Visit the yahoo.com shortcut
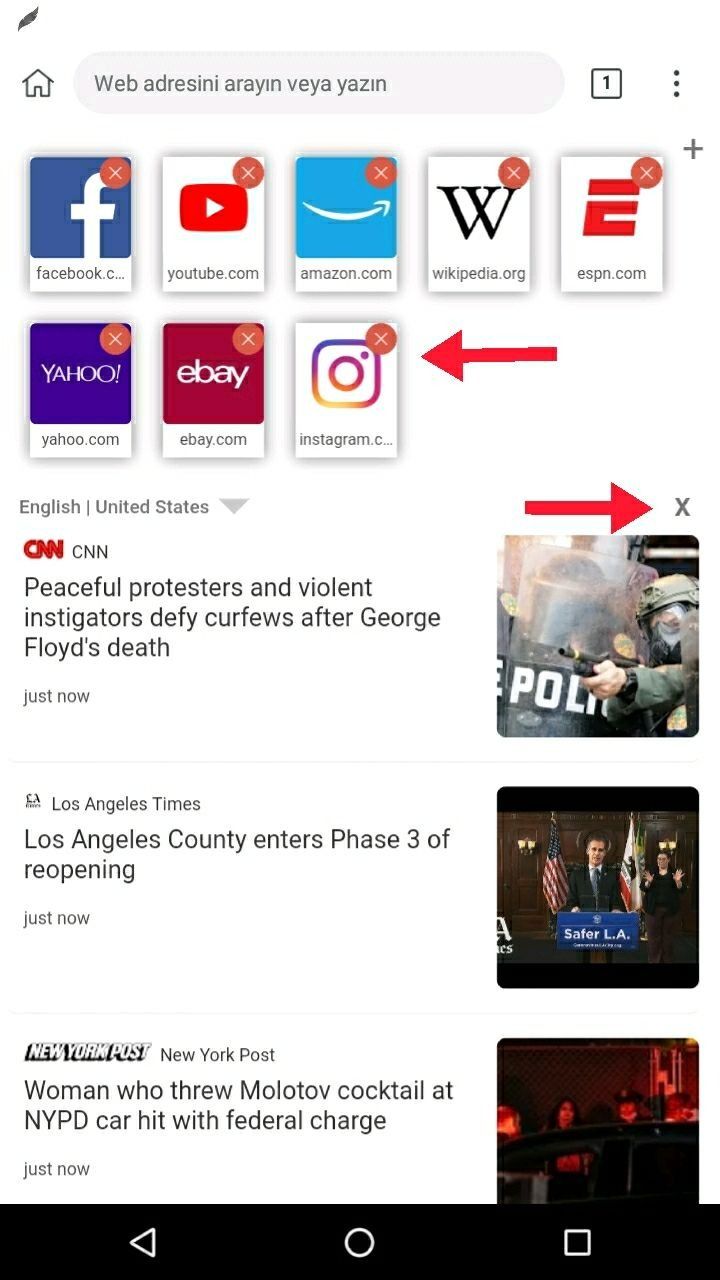Image resolution: width=720 pixels, height=1280 pixels. [x=80, y=386]
